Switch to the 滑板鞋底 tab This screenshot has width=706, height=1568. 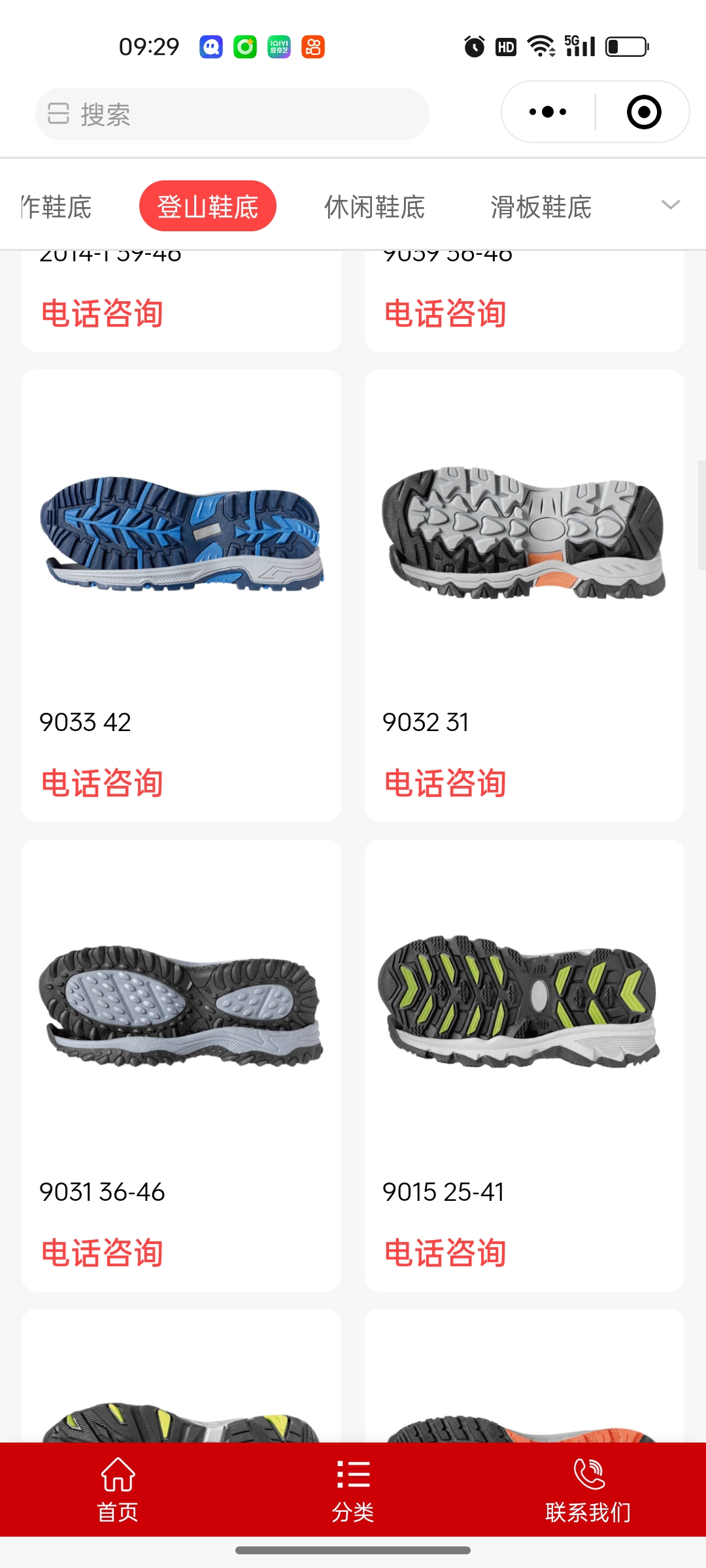coord(541,207)
